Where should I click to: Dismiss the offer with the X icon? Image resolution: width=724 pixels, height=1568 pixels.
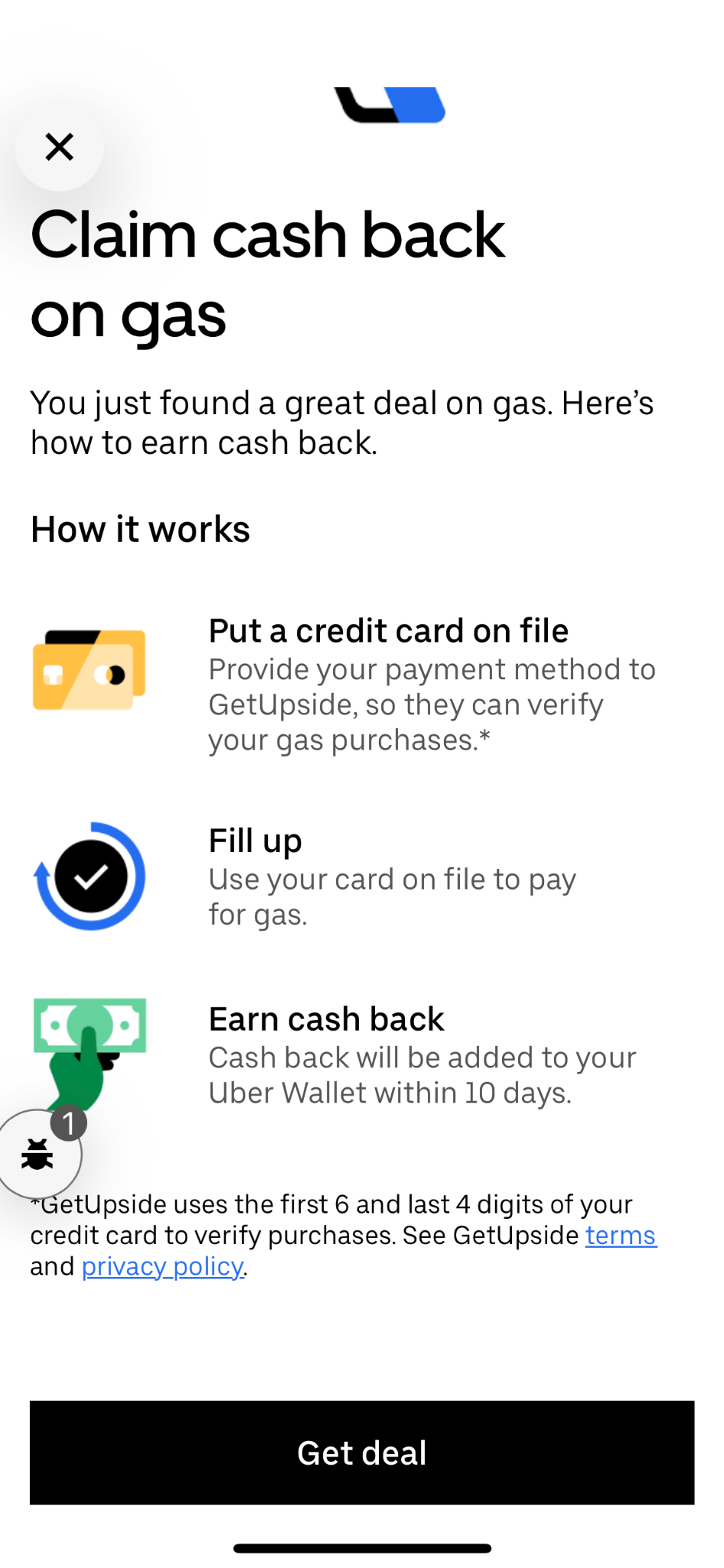[60, 147]
